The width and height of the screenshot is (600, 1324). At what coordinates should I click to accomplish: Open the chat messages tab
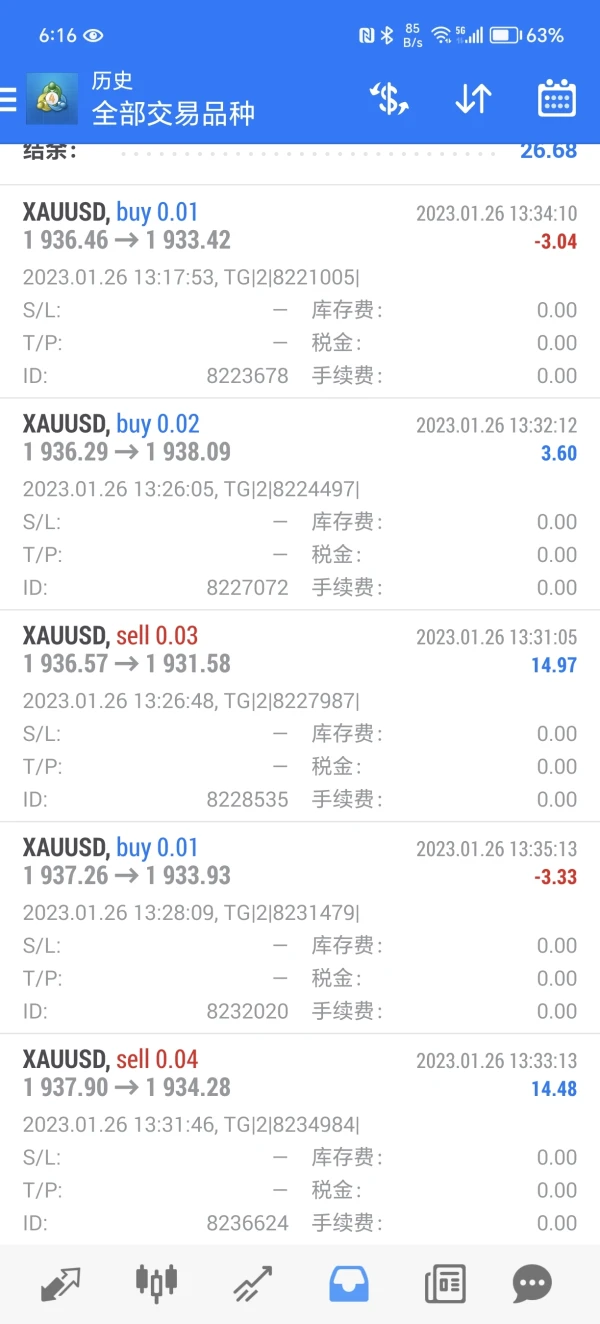[x=532, y=1283]
